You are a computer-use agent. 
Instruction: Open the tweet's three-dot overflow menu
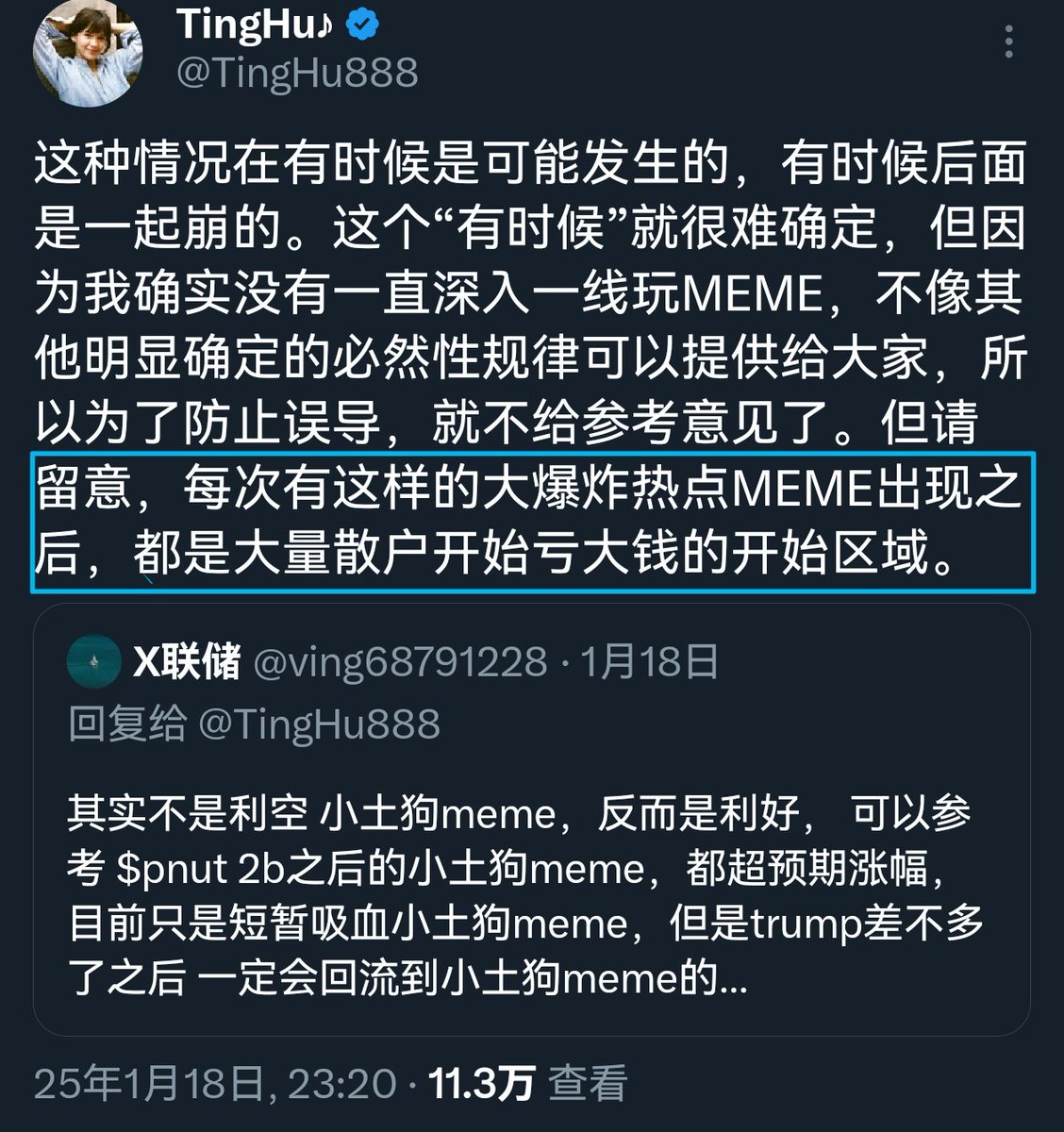pyautogui.click(x=1009, y=42)
